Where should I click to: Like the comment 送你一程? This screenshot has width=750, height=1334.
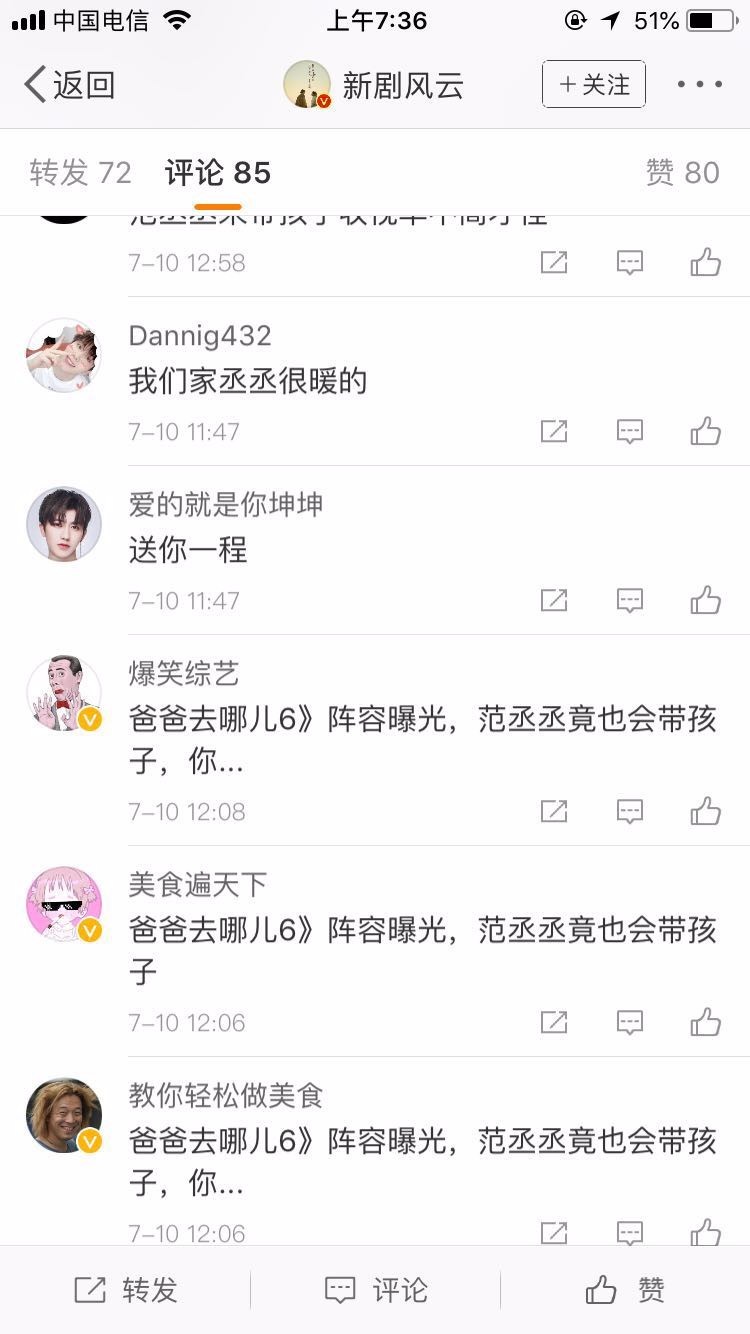click(x=705, y=600)
